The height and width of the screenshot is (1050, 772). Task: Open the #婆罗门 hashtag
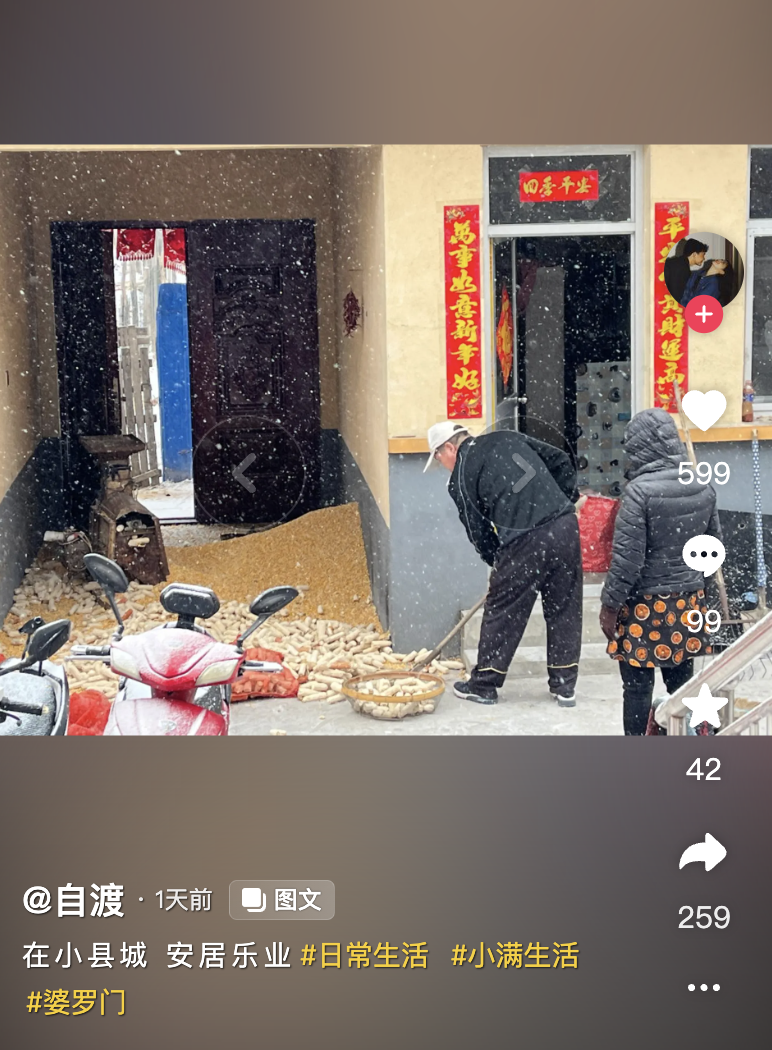pos(76,1002)
